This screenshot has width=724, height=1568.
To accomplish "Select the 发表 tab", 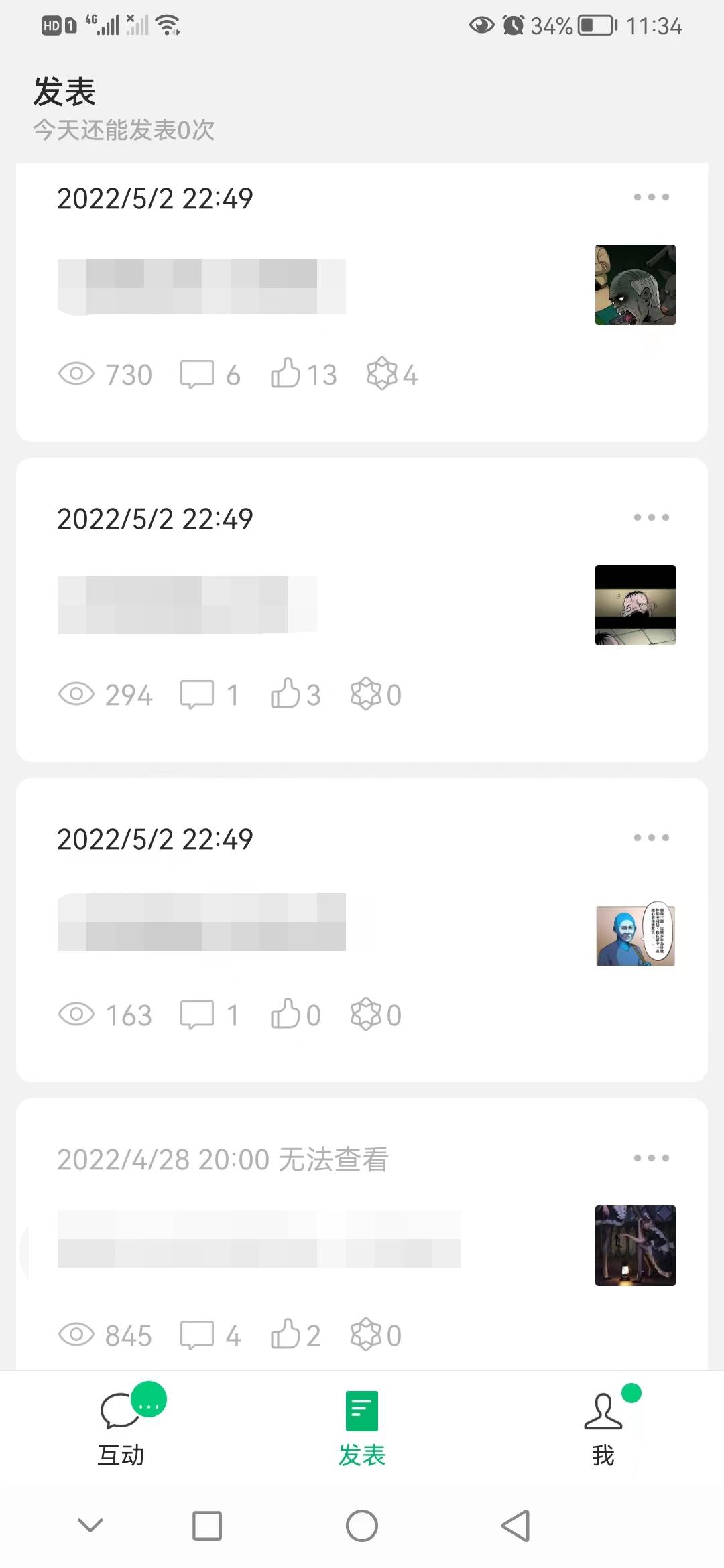I will (362, 1426).
